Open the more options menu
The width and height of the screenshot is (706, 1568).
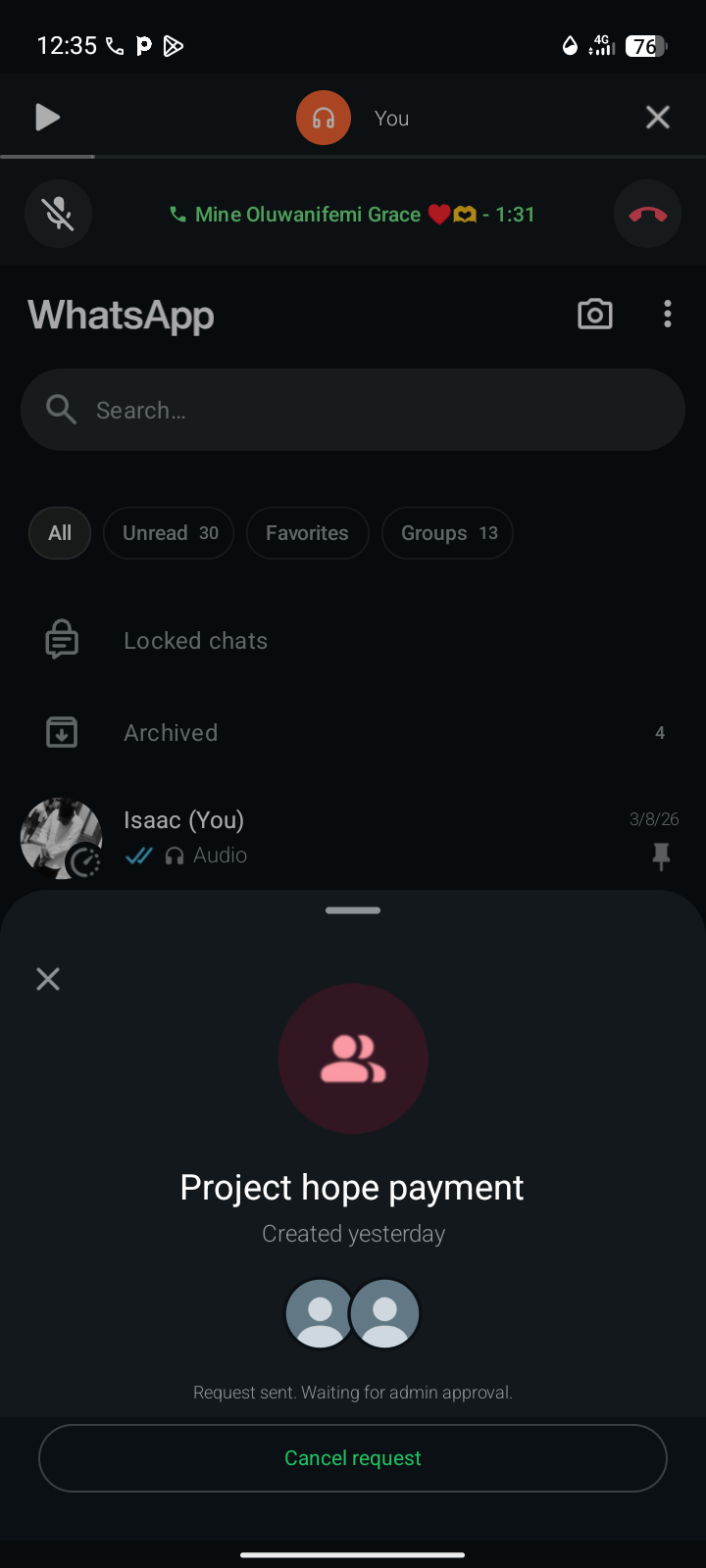[668, 315]
